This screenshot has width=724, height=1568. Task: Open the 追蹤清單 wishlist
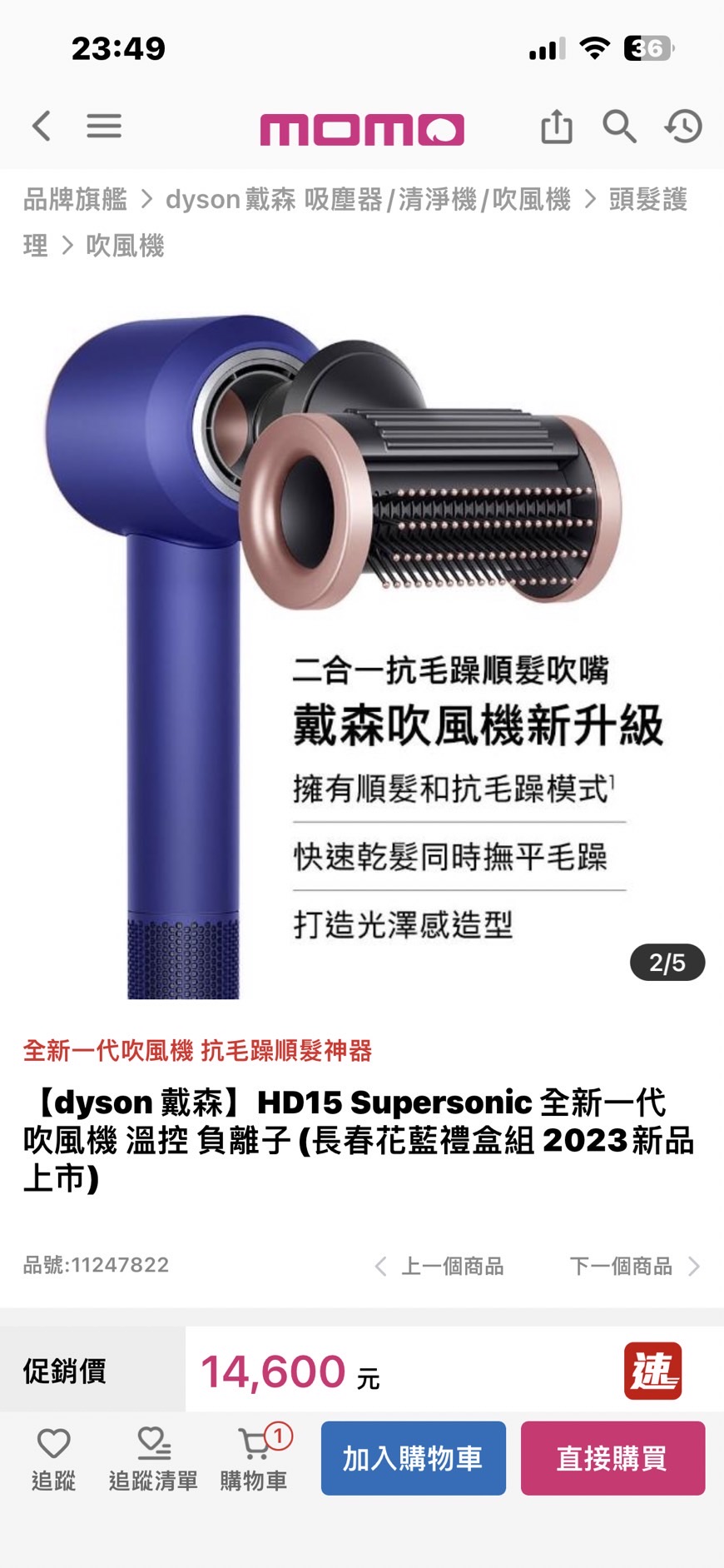pos(154,1459)
